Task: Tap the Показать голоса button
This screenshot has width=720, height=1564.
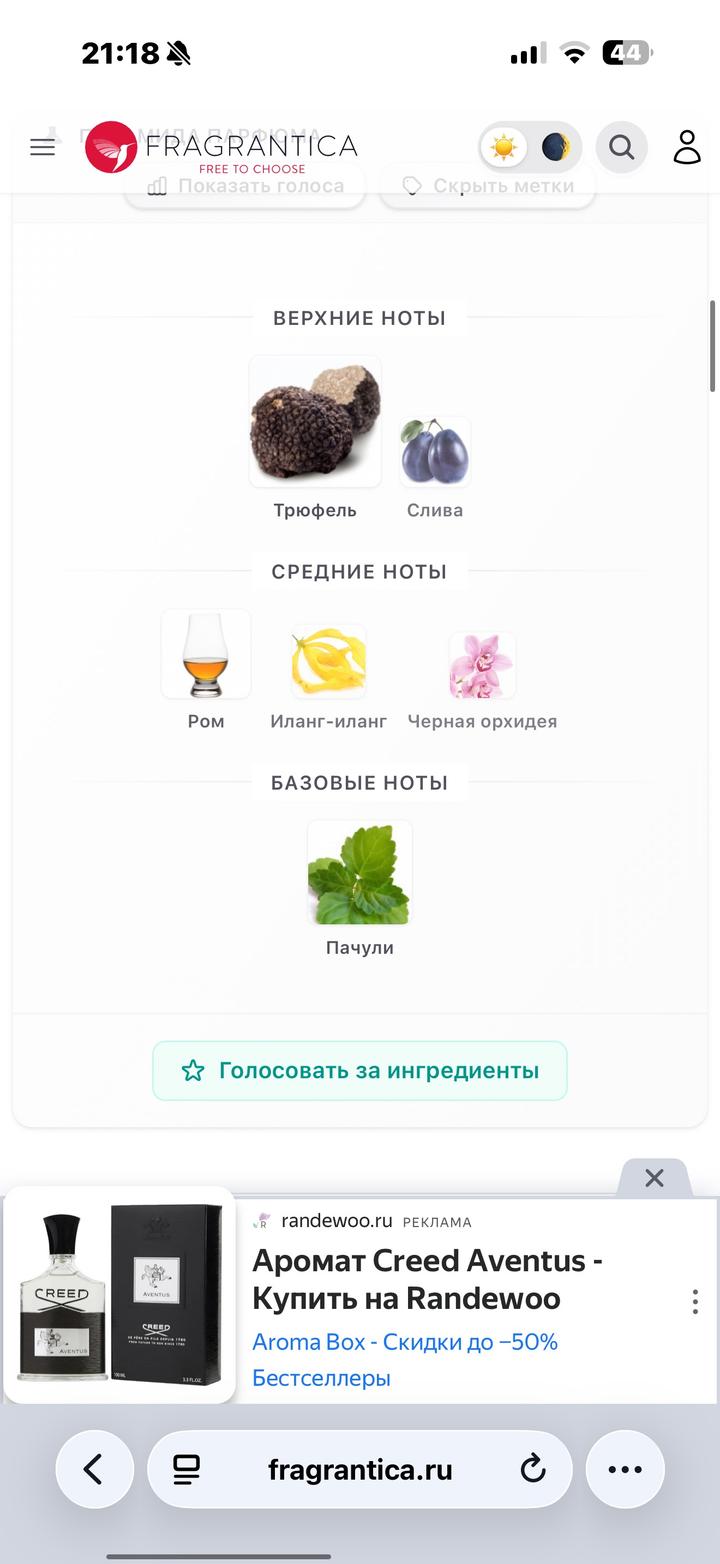Action: pyautogui.click(x=245, y=186)
